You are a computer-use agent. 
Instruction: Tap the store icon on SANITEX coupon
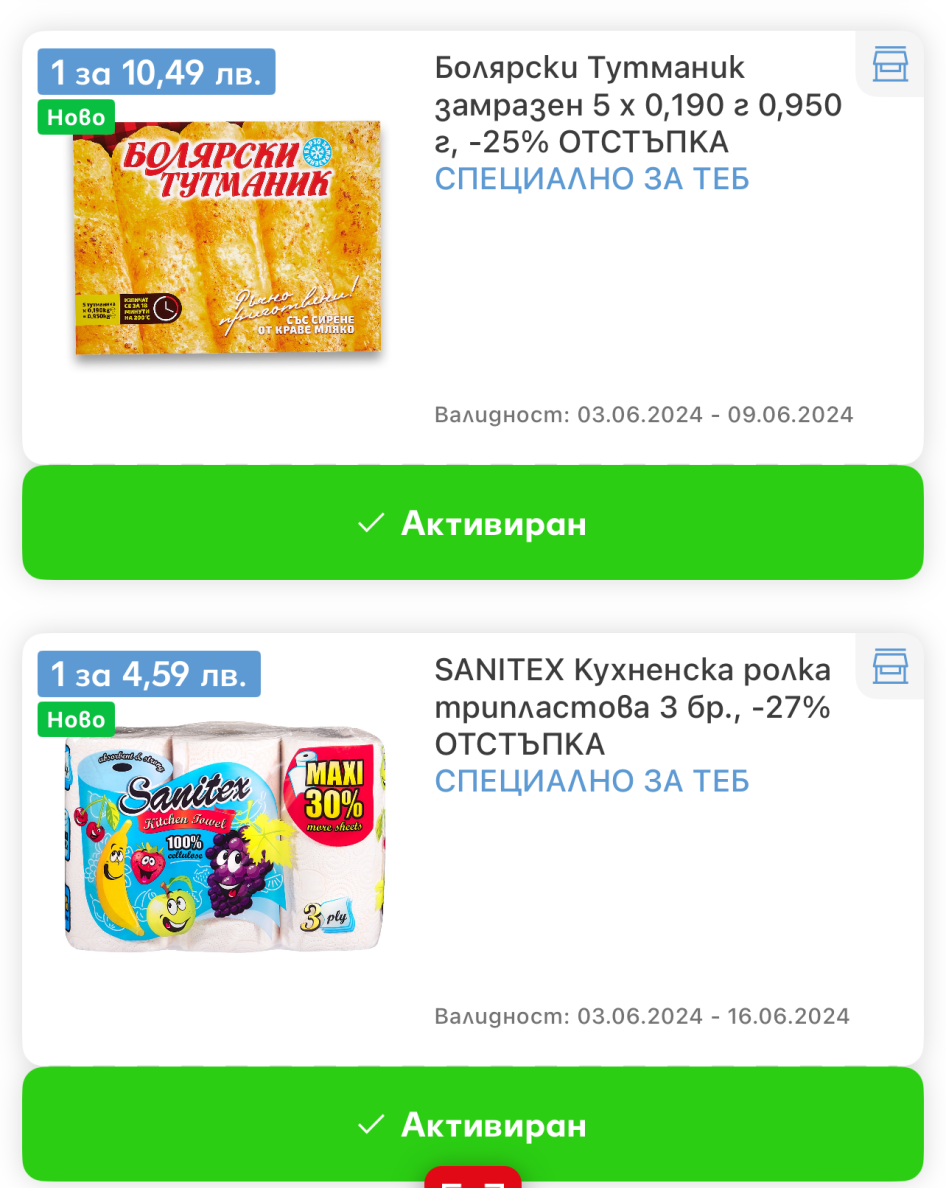point(890,666)
